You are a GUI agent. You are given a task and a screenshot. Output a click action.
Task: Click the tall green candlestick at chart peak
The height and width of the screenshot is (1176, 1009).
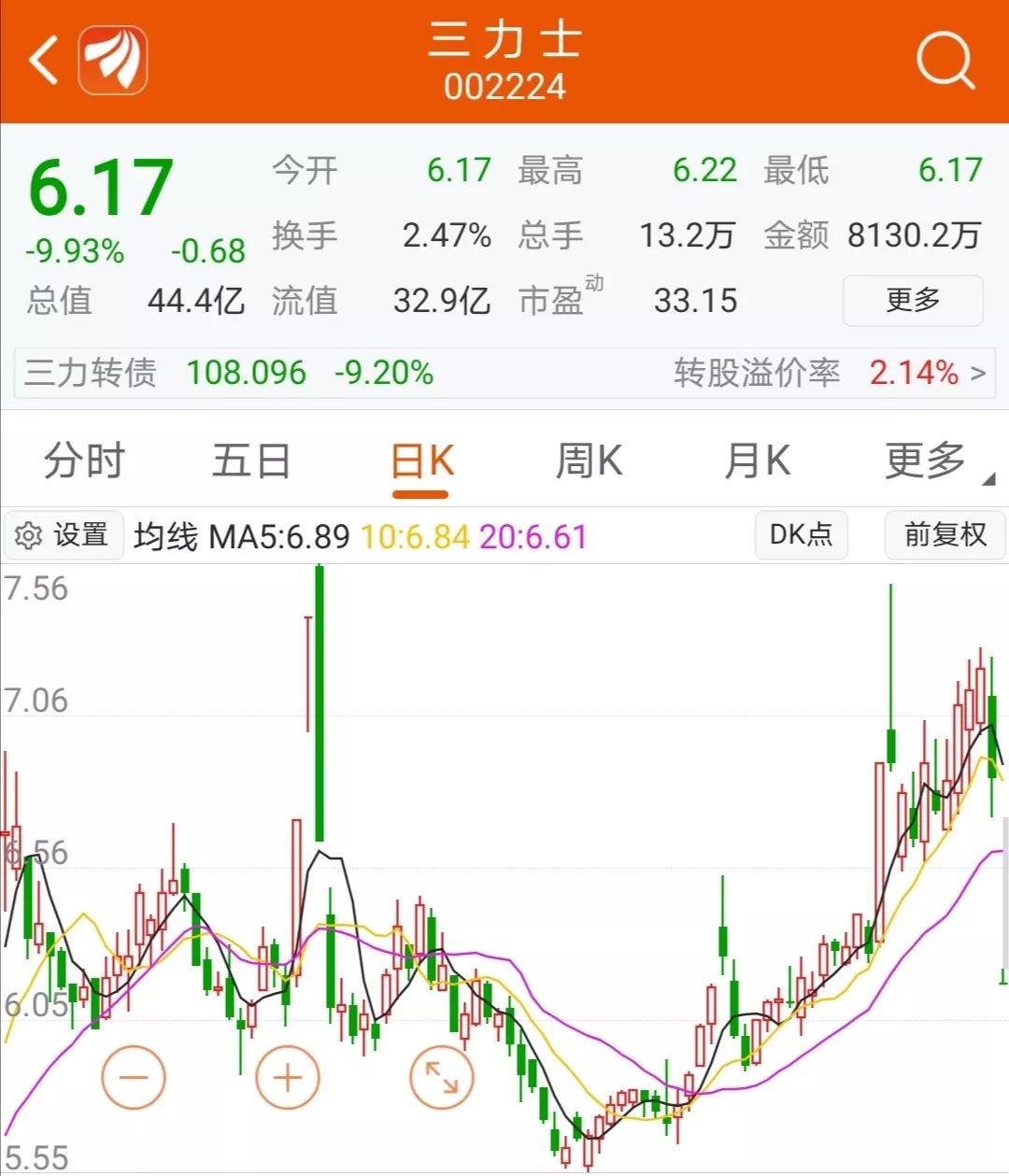(x=319, y=701)
